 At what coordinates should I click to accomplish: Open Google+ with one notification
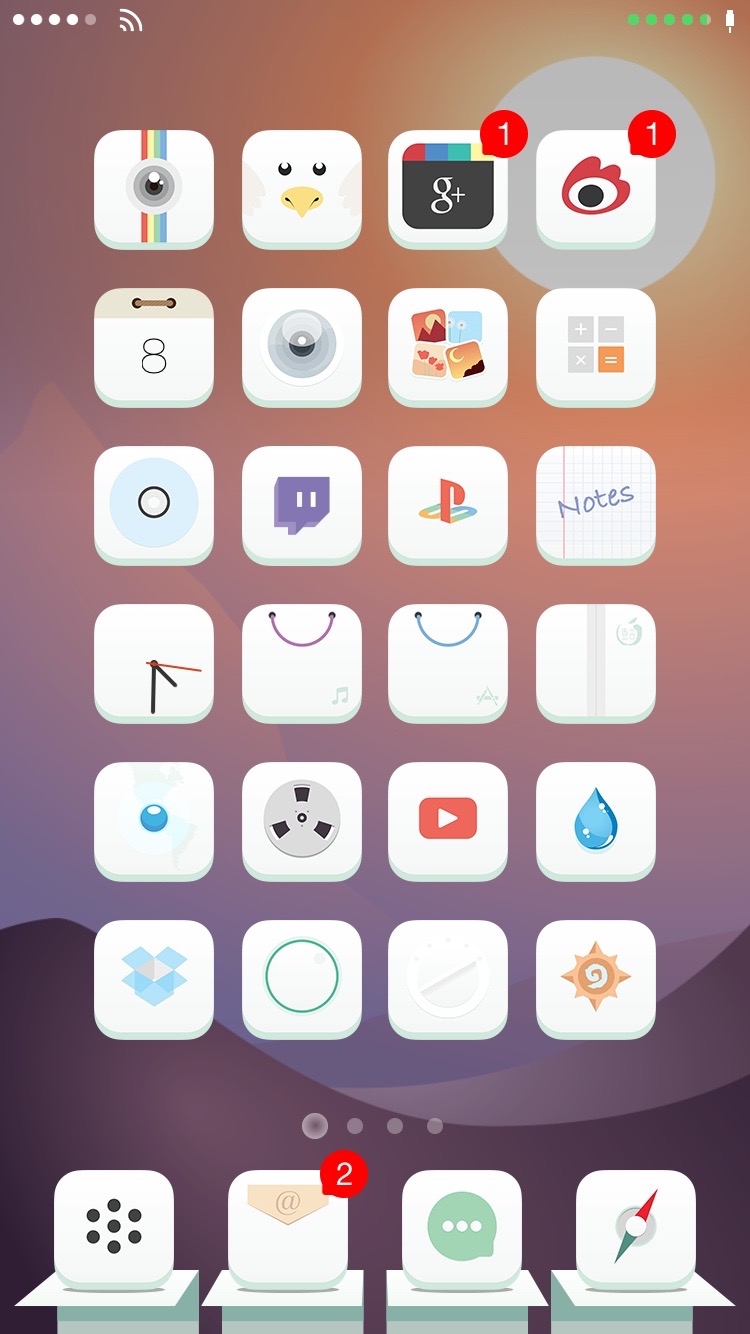[x=448, y=188]
